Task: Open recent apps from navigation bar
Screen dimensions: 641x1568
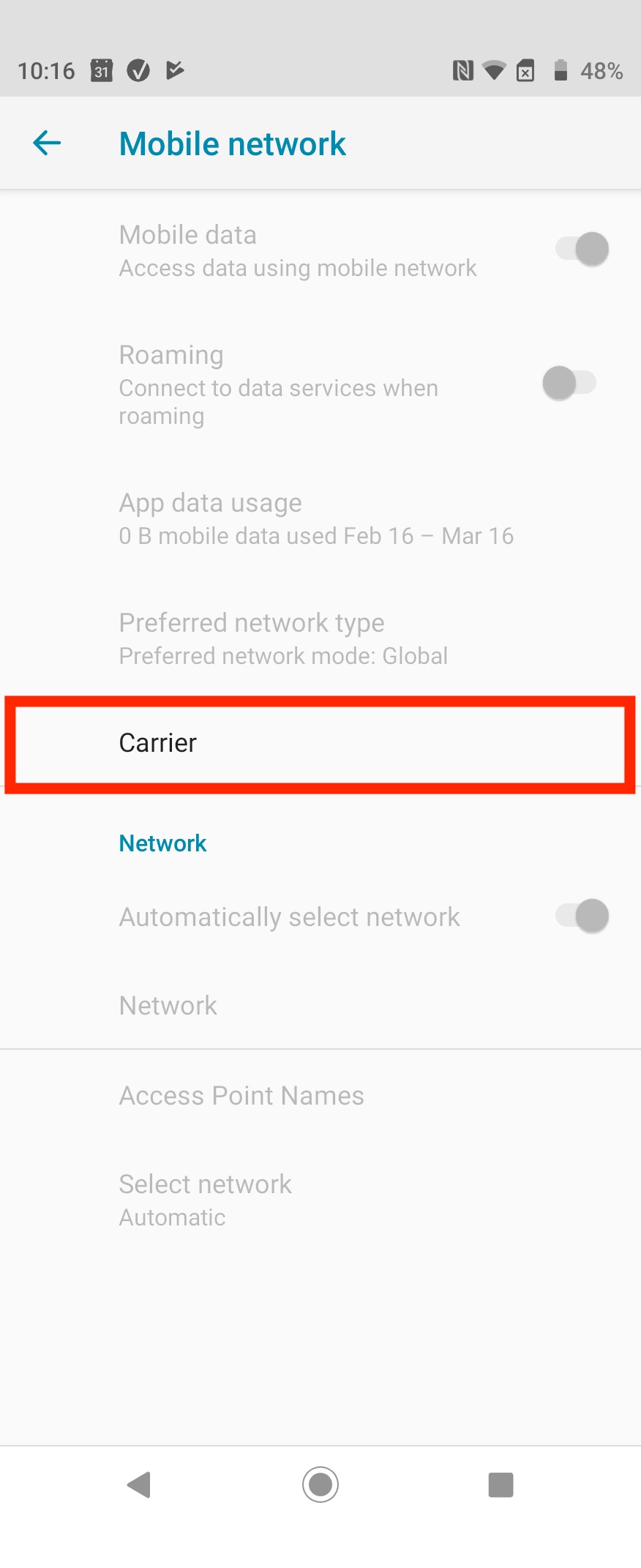Action: pyautogui.click(x=501, y=1485)
